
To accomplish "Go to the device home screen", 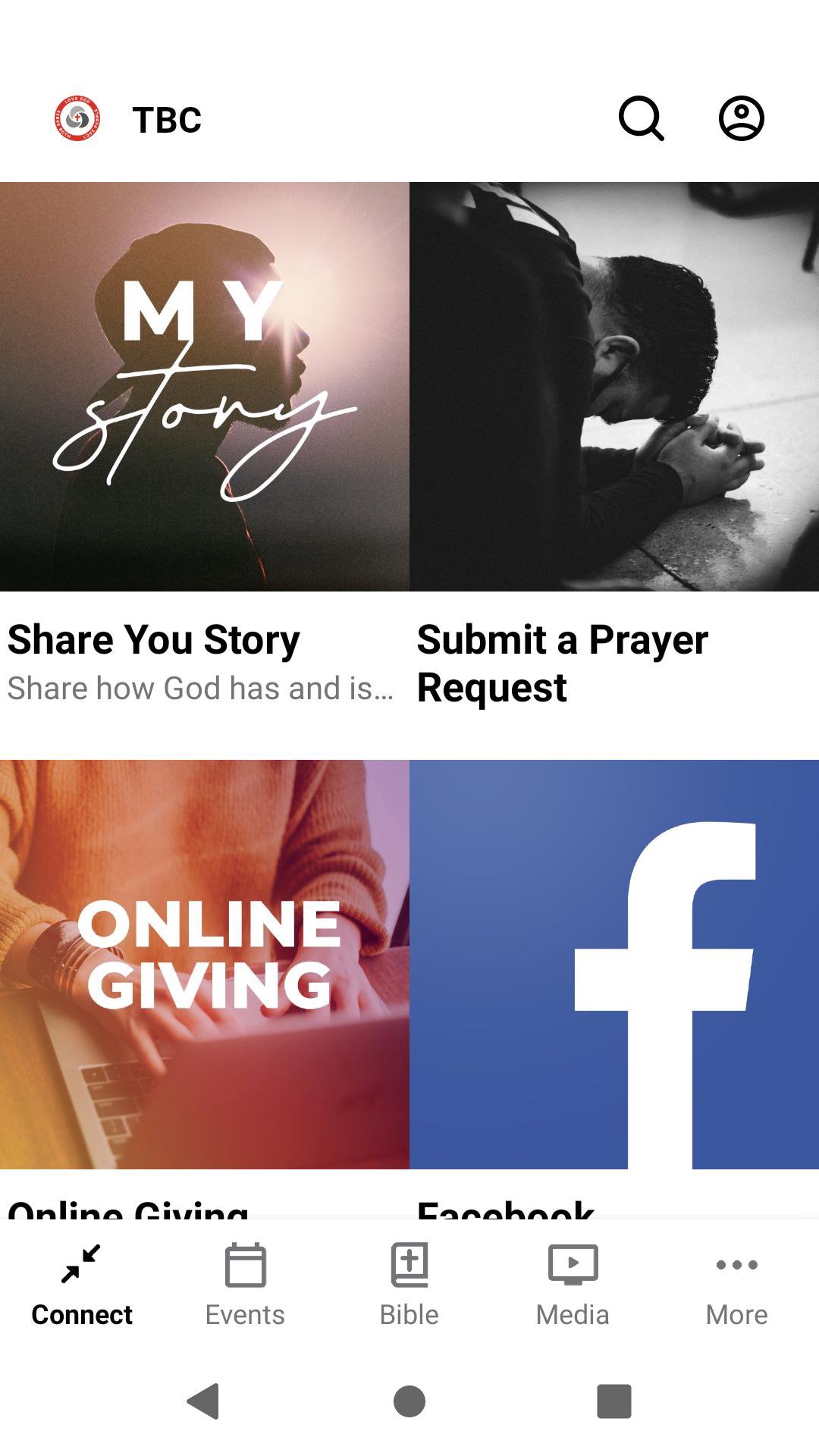I will point(409,1401).
